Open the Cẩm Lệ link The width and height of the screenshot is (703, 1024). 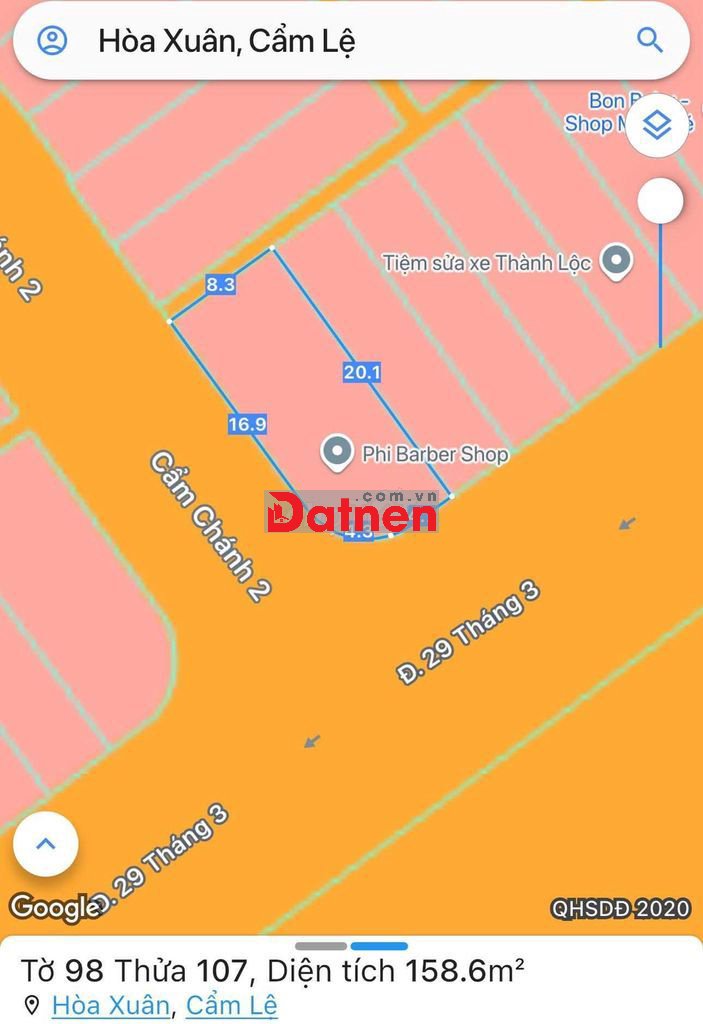tap(232, 1005)
